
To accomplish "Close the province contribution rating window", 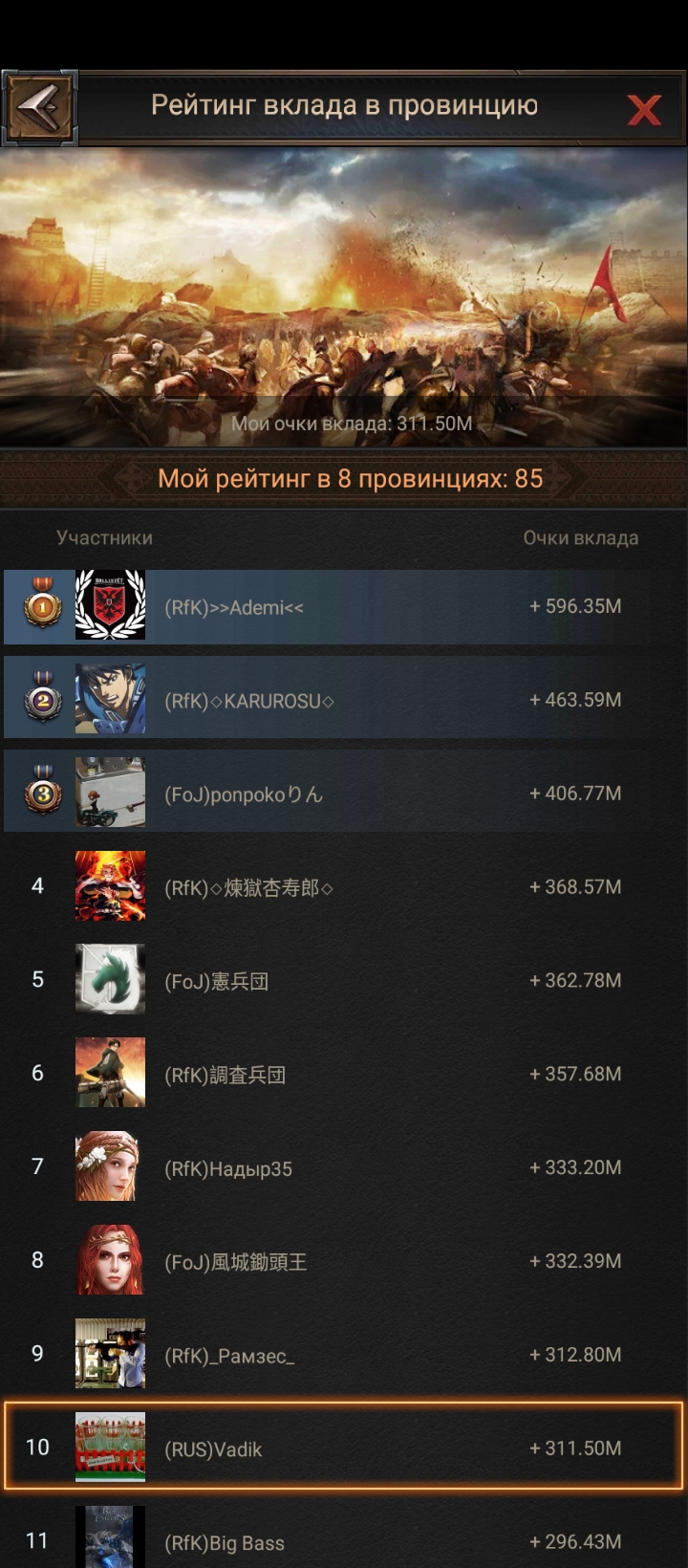I will tap(644, 110).
